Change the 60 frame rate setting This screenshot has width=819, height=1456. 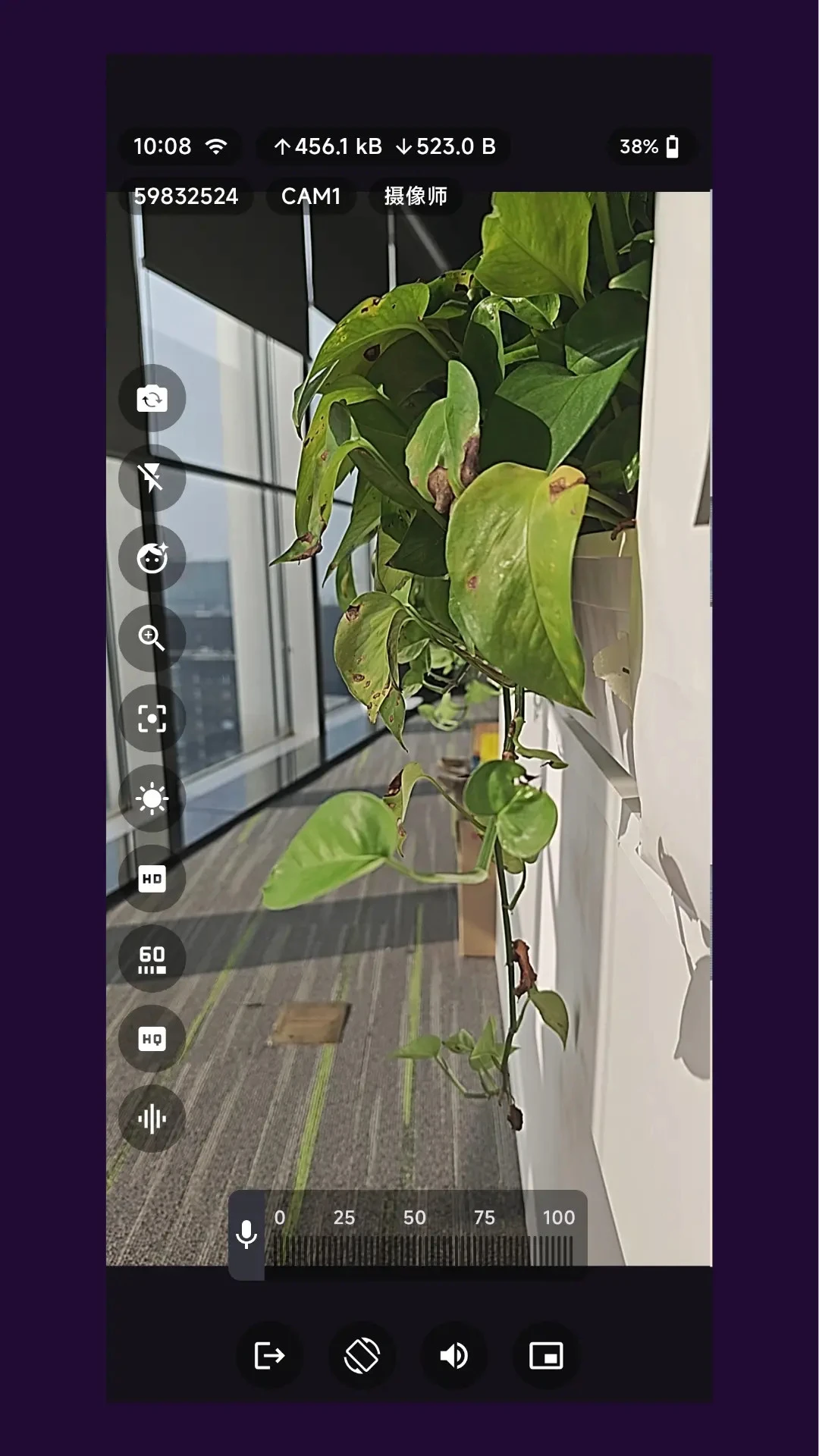(x=152, y=959)
